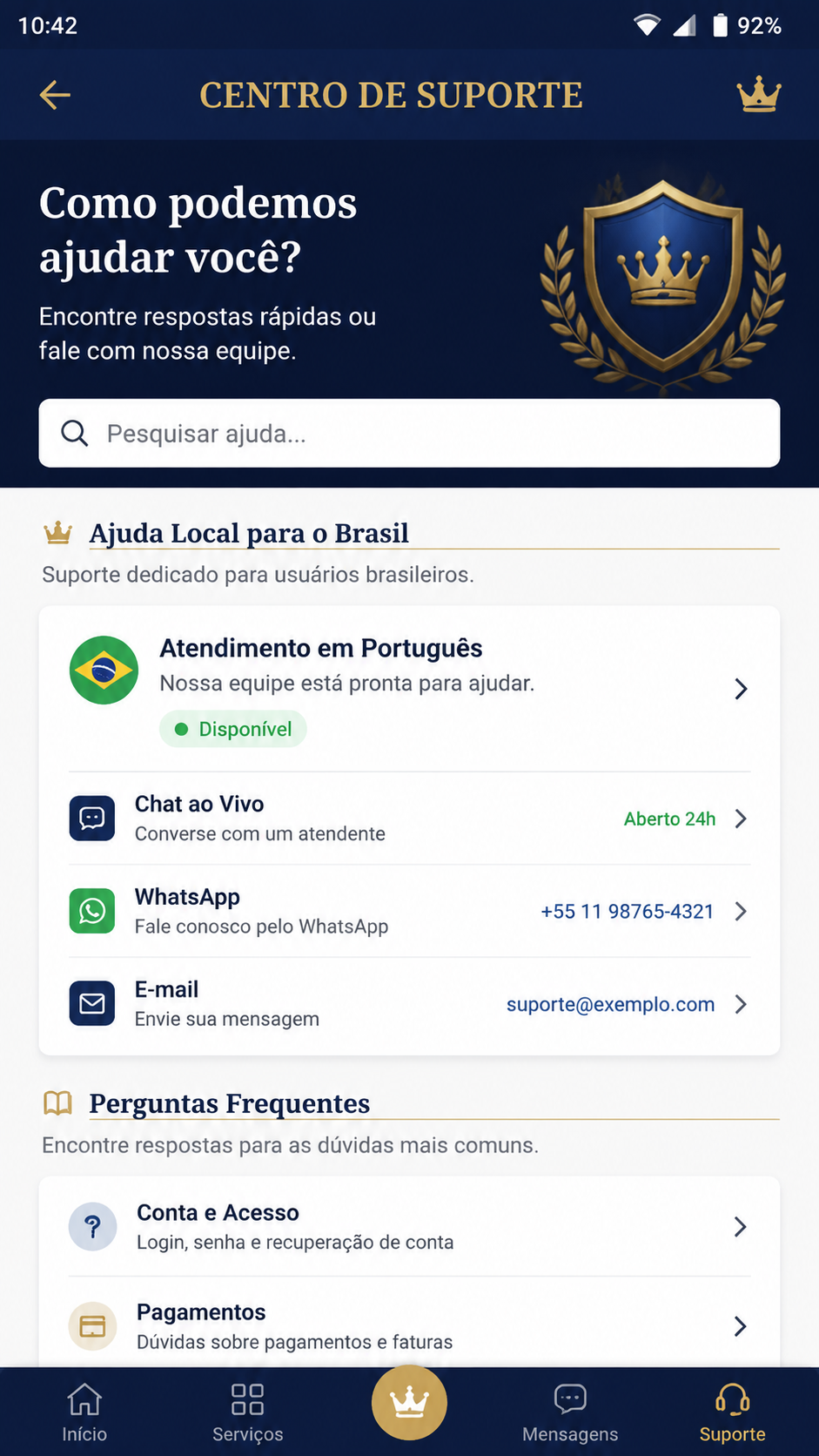This screenshot has height=1456, width=819.
Task: Open the Conta e Acesso FAQ
Action: pyautogui.click(x=409, y=1227)
